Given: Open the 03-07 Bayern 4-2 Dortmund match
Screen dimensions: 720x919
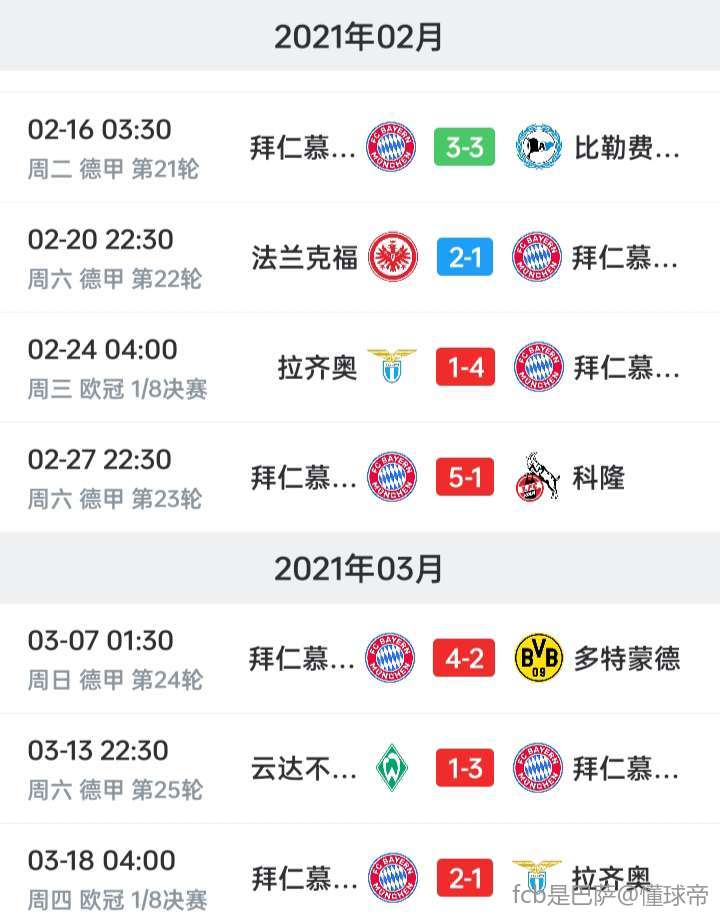Looking at the screenshot, I should 464,658.
